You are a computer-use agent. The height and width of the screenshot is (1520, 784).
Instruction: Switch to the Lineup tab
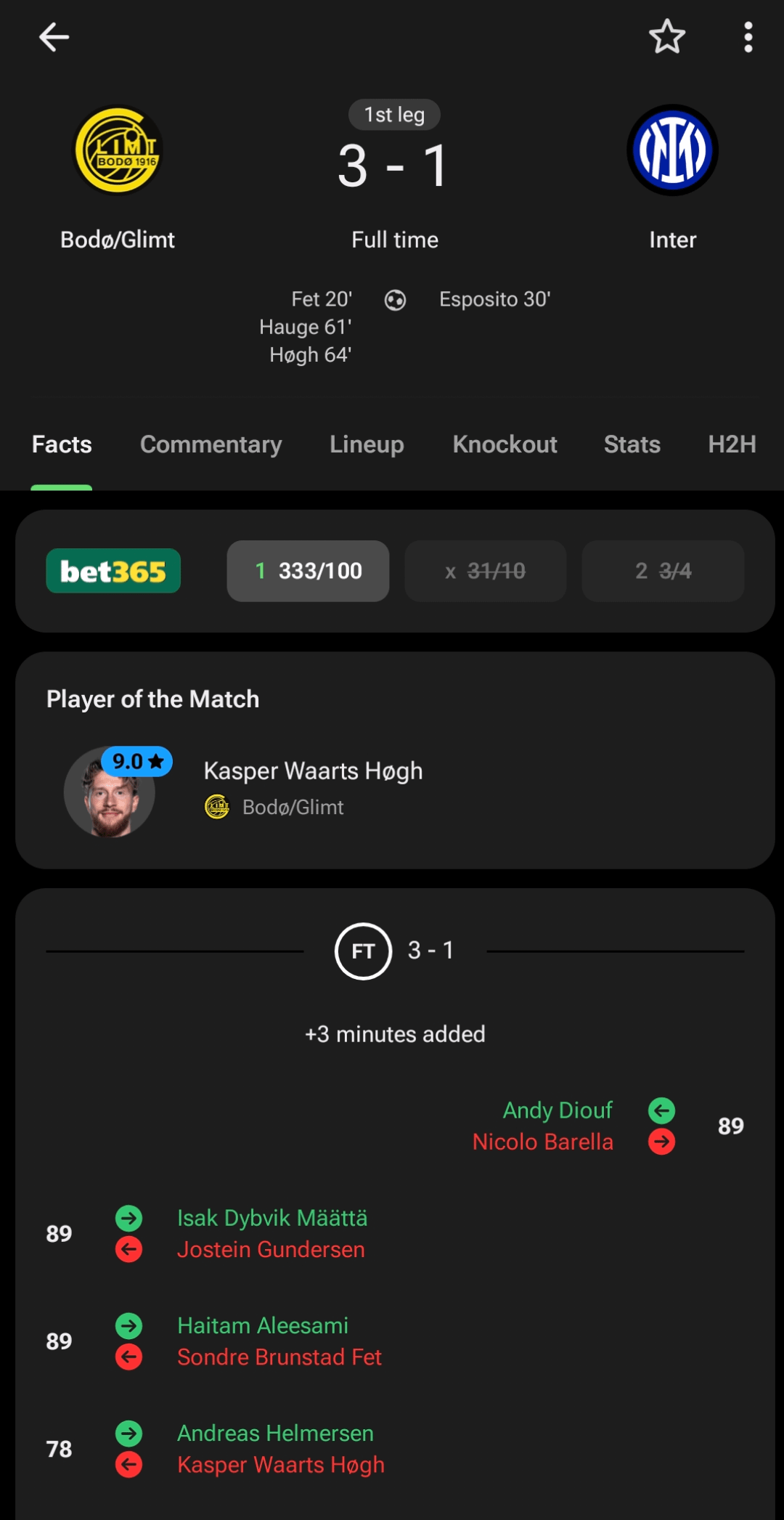click(367, 444)
